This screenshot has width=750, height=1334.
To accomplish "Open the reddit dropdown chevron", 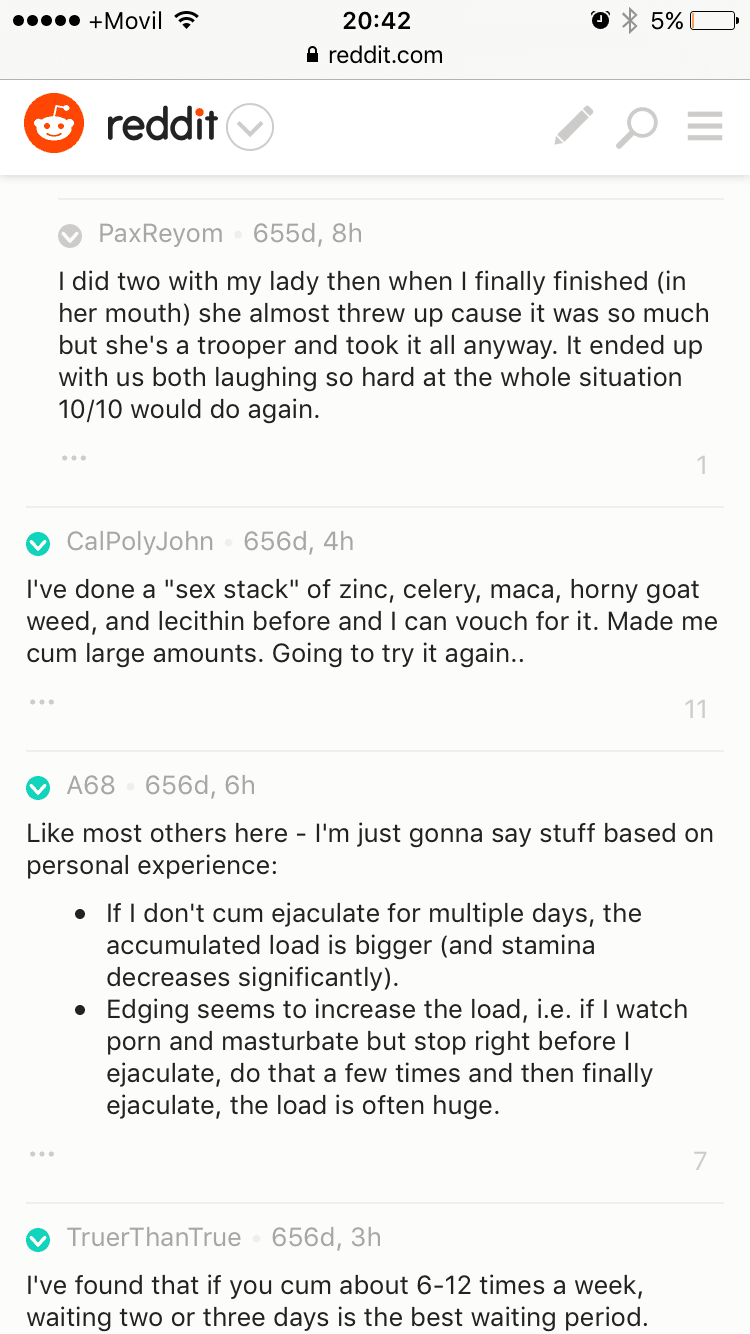I will (x=250, y=127).
